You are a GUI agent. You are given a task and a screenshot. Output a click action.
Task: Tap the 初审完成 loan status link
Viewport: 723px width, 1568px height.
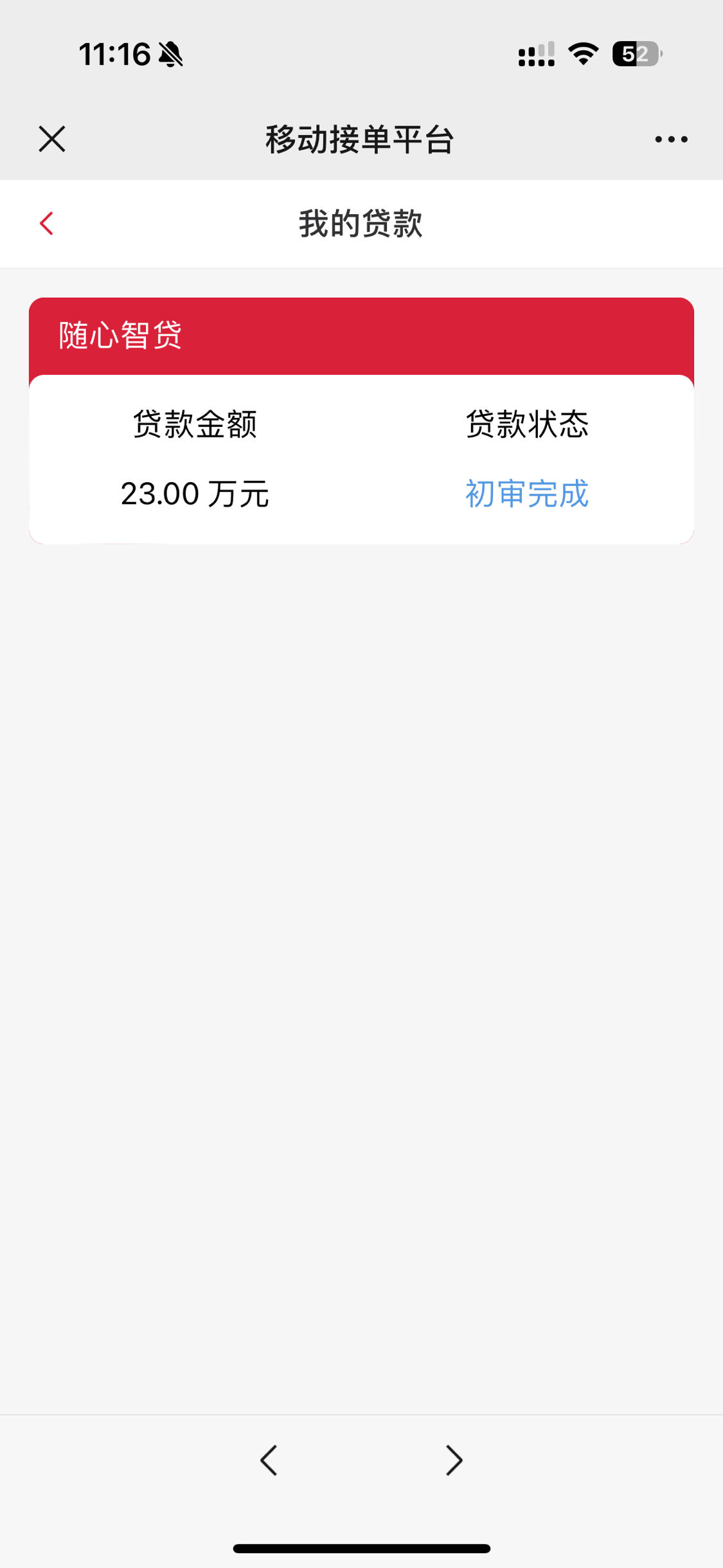point(527,494)
